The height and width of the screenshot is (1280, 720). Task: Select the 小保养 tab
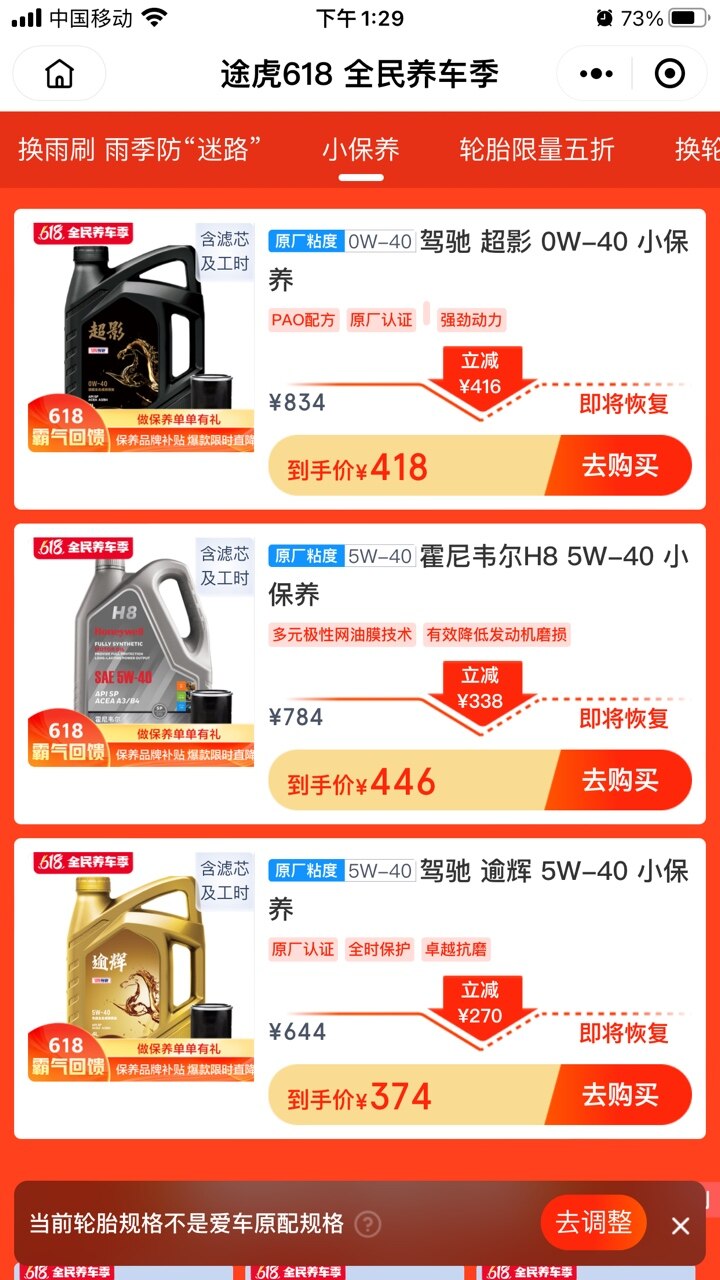[x=361, y=150]
